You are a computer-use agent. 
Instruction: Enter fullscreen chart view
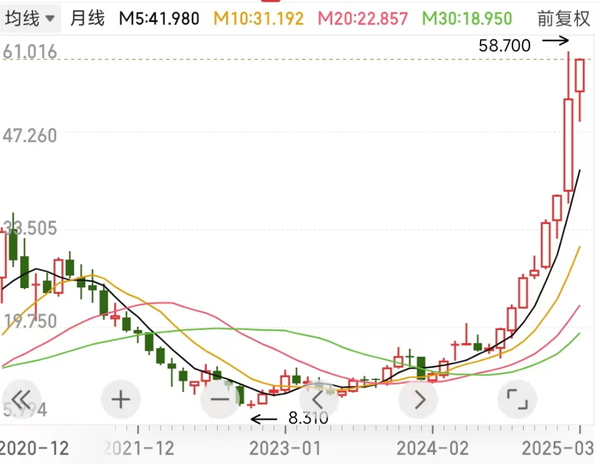(x=516, y=399)
